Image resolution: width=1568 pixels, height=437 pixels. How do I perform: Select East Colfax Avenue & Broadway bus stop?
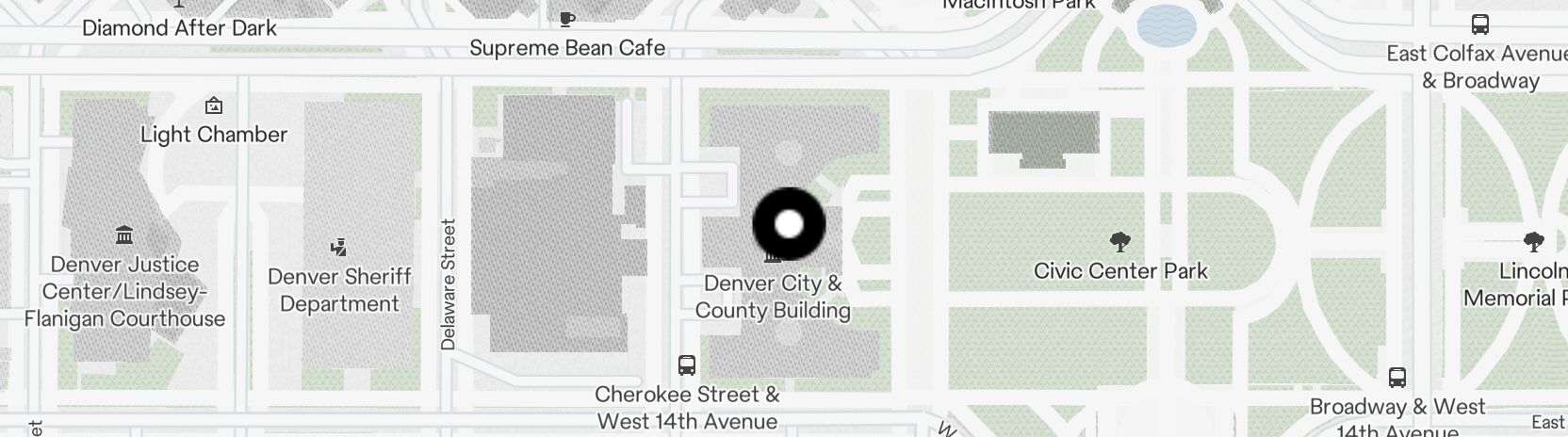pos(1479,25)
